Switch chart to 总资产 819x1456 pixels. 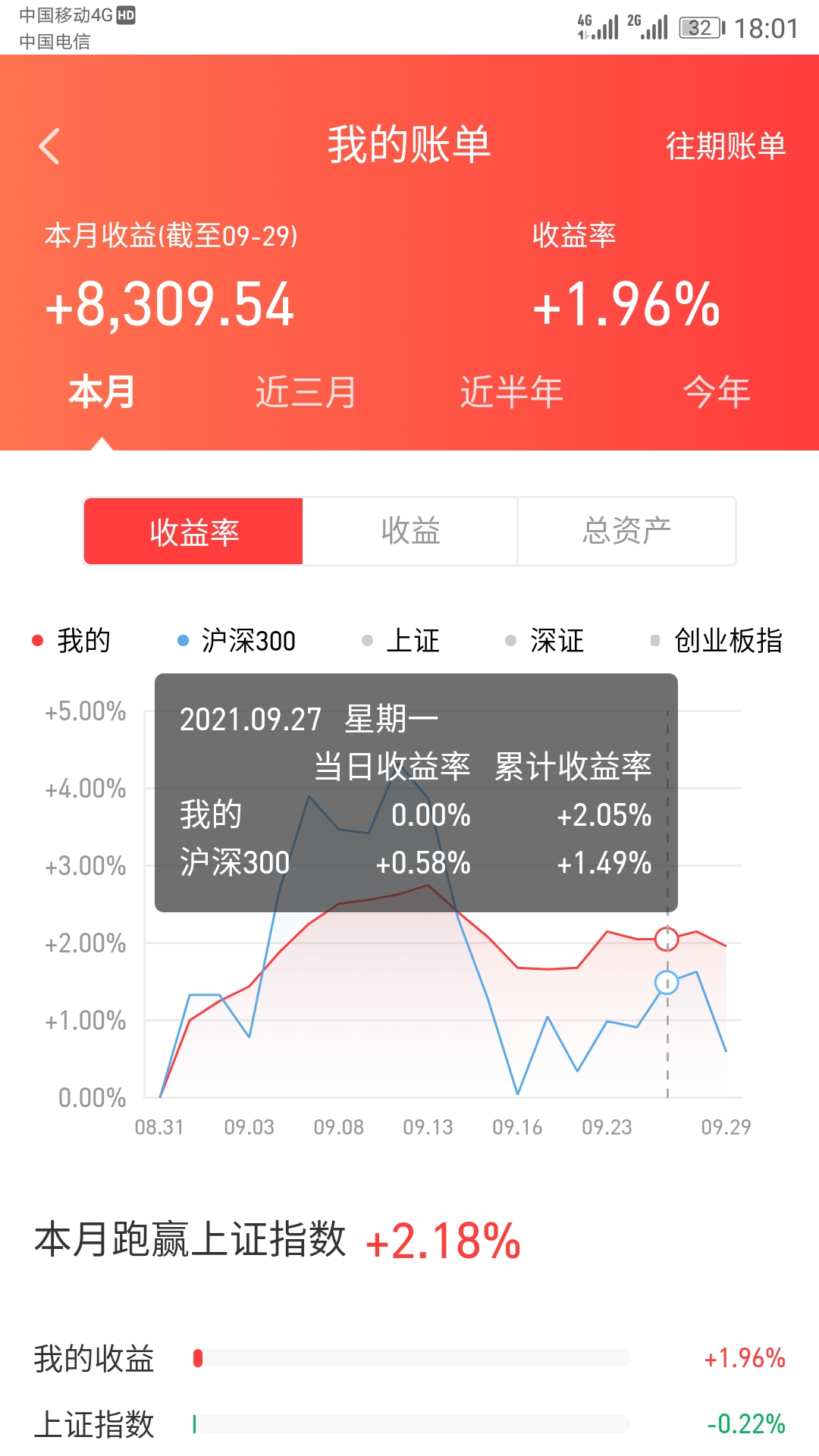(626, 532)
